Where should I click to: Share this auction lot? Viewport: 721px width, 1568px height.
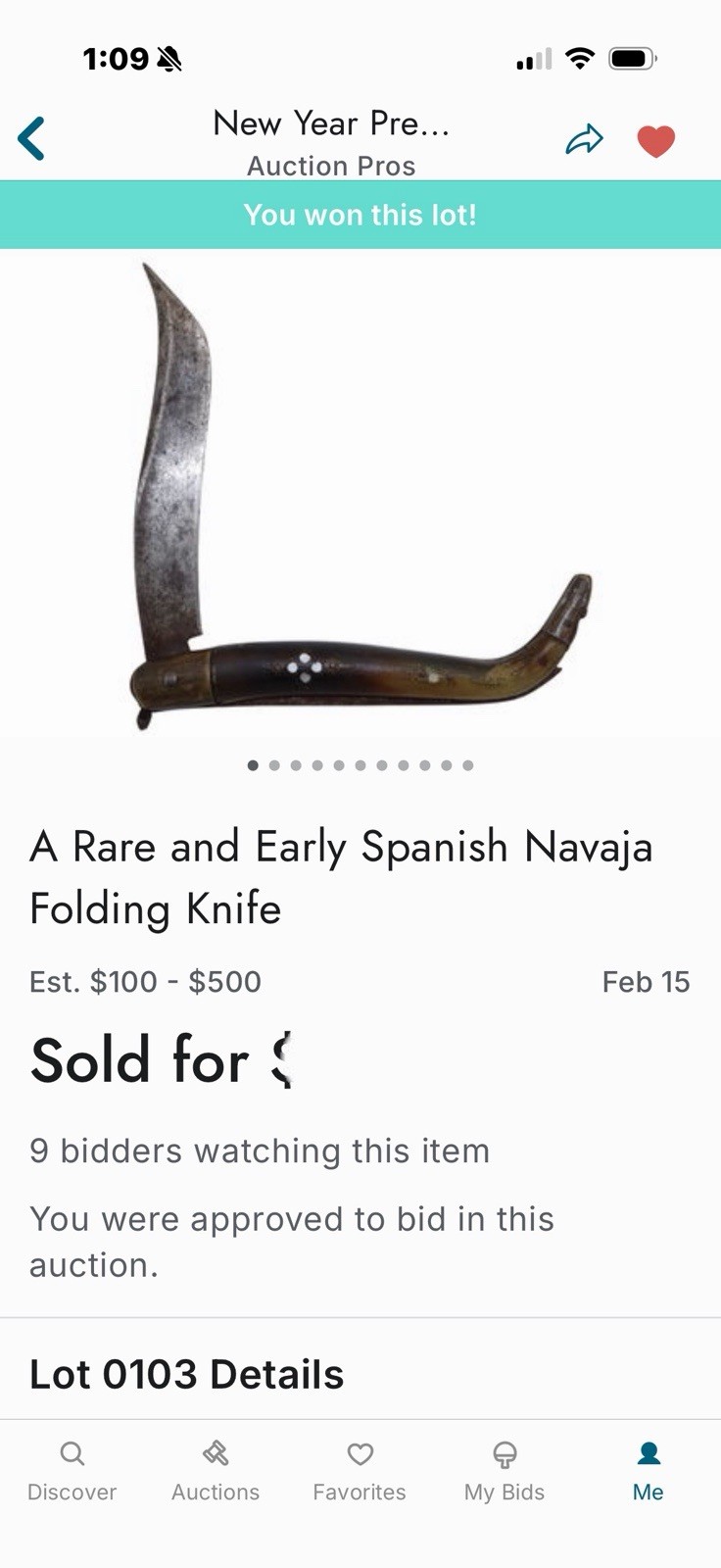tap(584, 140)
